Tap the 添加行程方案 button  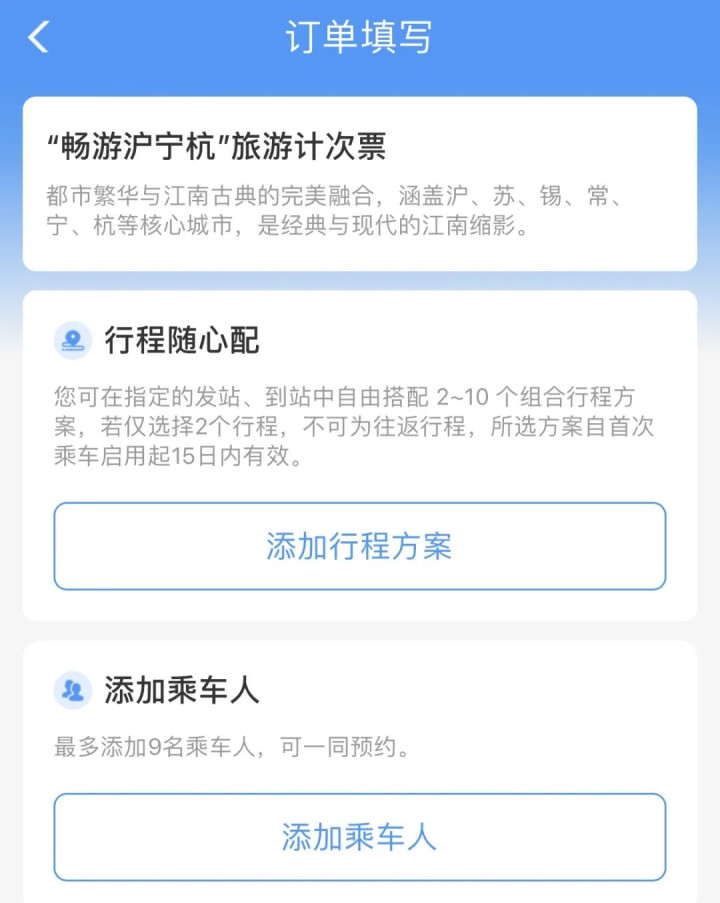[x=359, y=546]
